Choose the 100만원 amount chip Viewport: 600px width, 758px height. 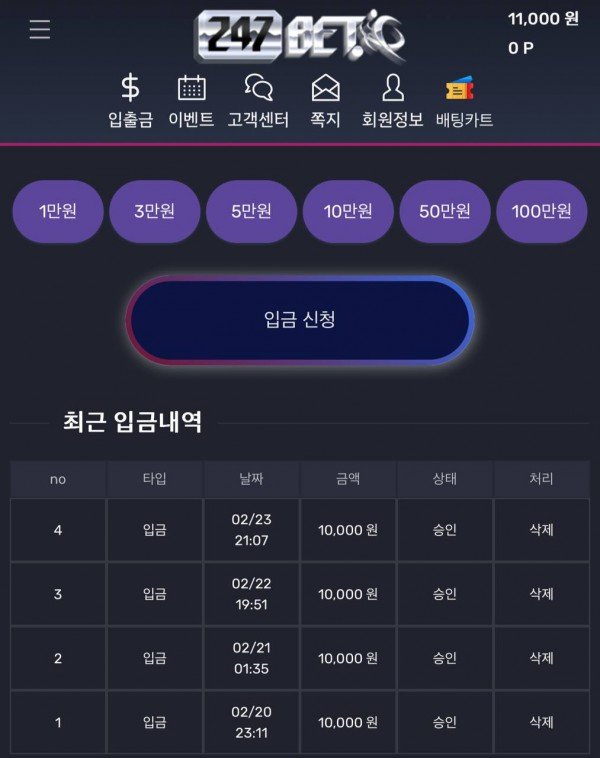pyautogui.click(x=541, y=211)
